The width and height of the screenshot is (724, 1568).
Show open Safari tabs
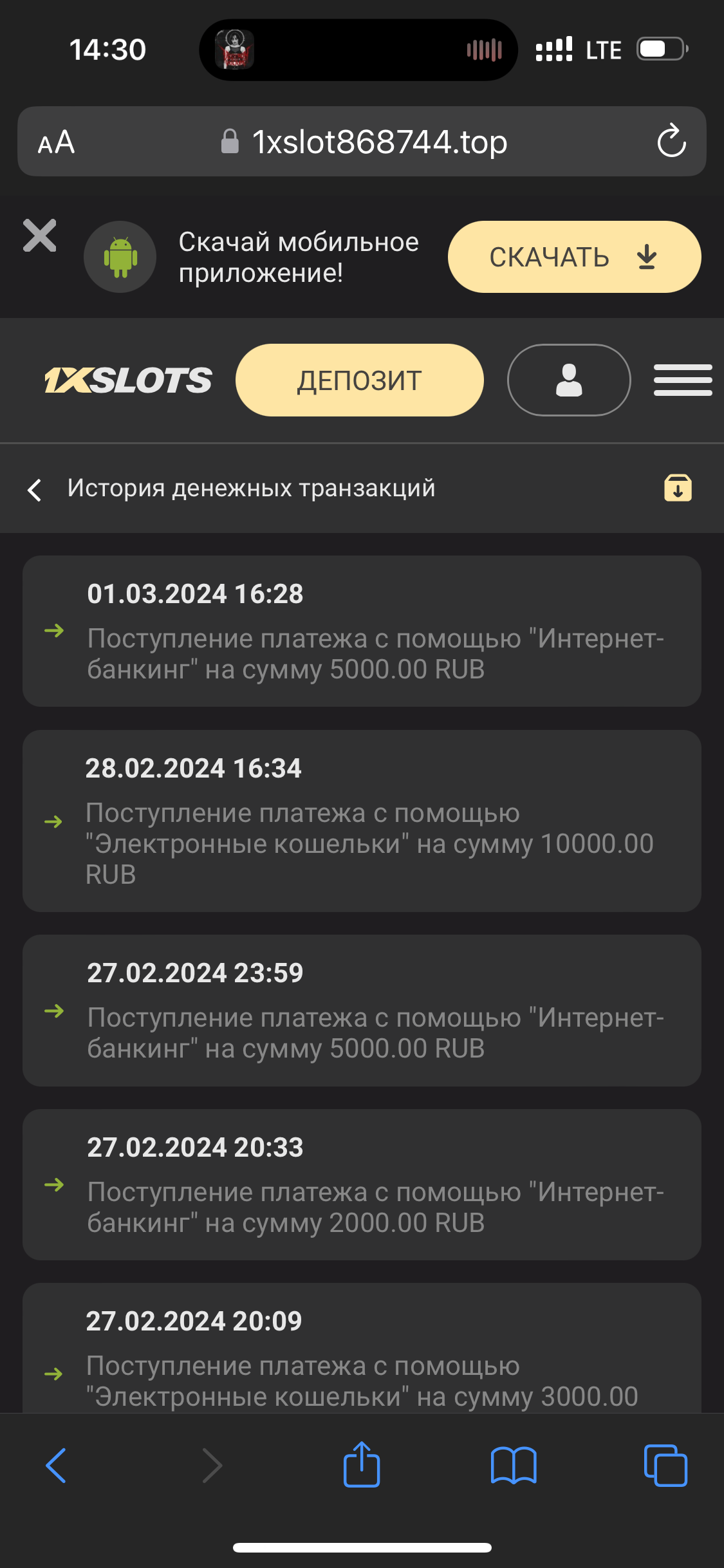[x=665, y=1466]
